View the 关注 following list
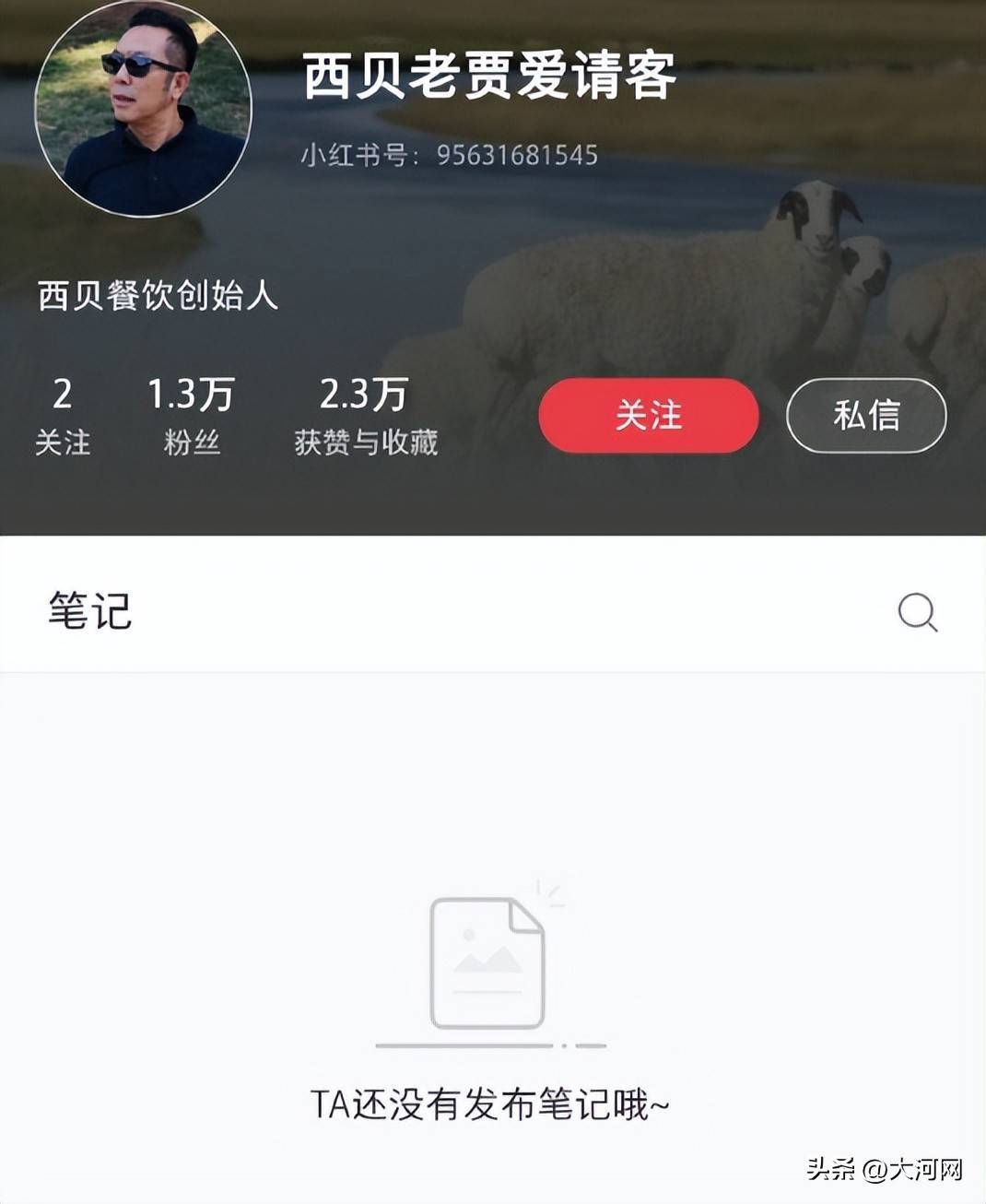Screen dimensions: 986x1204 (x=63, y=417)
